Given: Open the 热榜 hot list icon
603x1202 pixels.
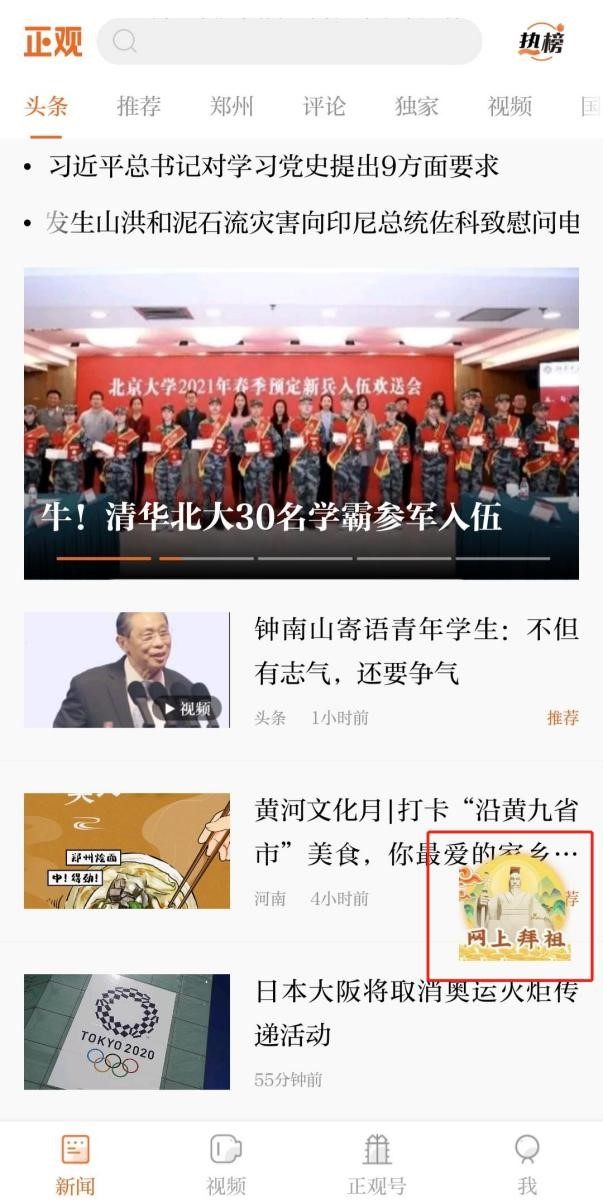Looking at the screenshot, I should [x=541, y=42].
